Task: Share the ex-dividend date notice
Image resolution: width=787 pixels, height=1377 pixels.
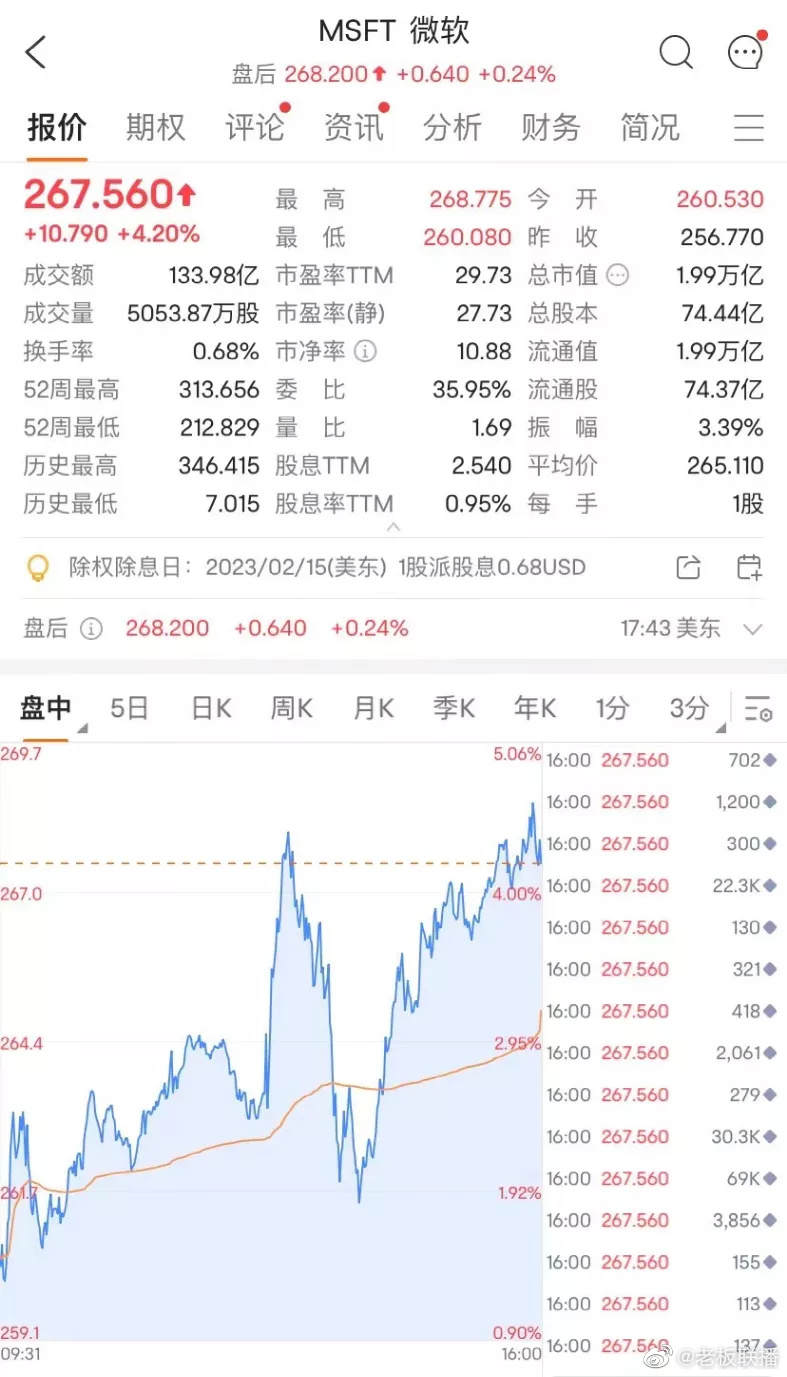Action: (688, 568)
